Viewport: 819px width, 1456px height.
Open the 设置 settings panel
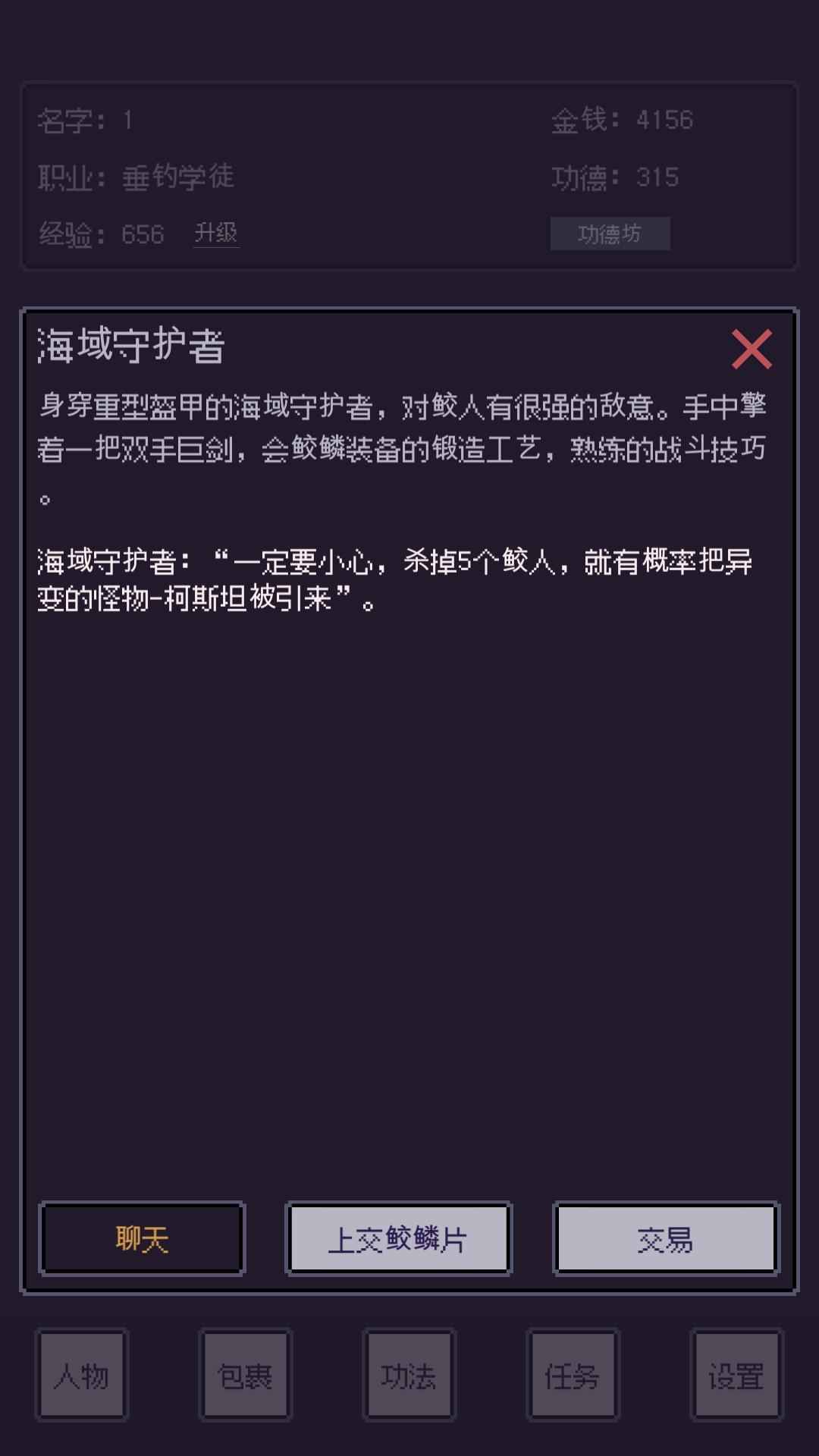736,1375
